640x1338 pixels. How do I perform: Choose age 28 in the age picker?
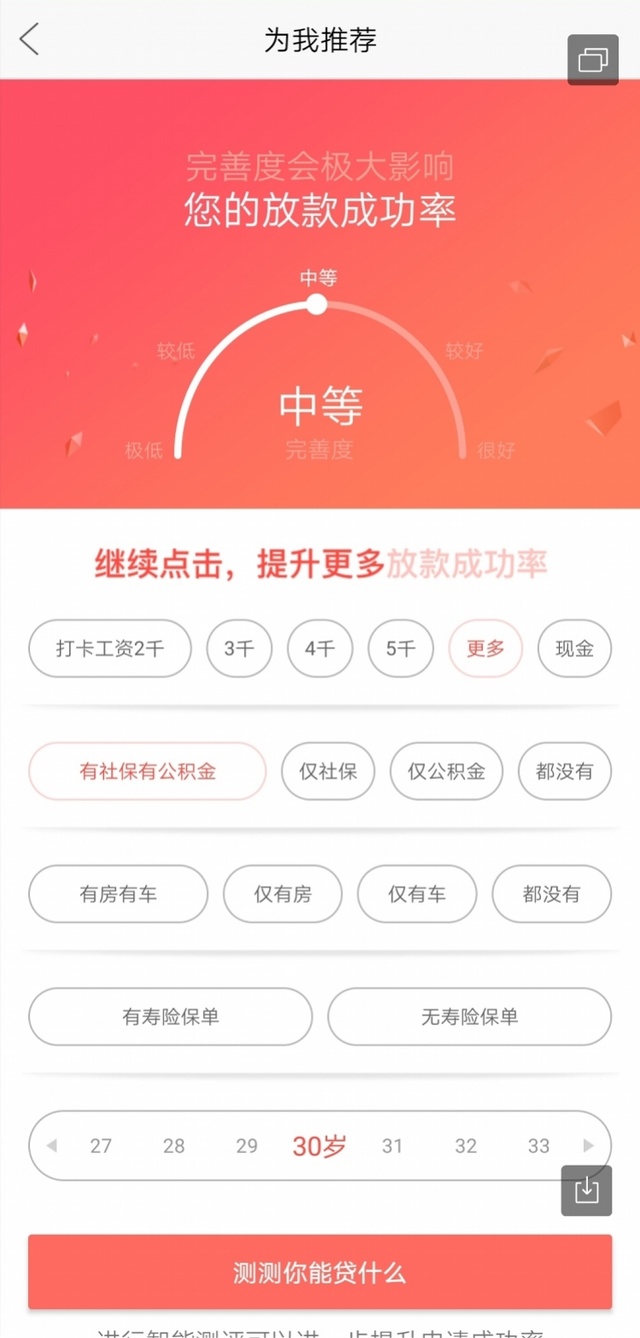[x=174, y=1146]
